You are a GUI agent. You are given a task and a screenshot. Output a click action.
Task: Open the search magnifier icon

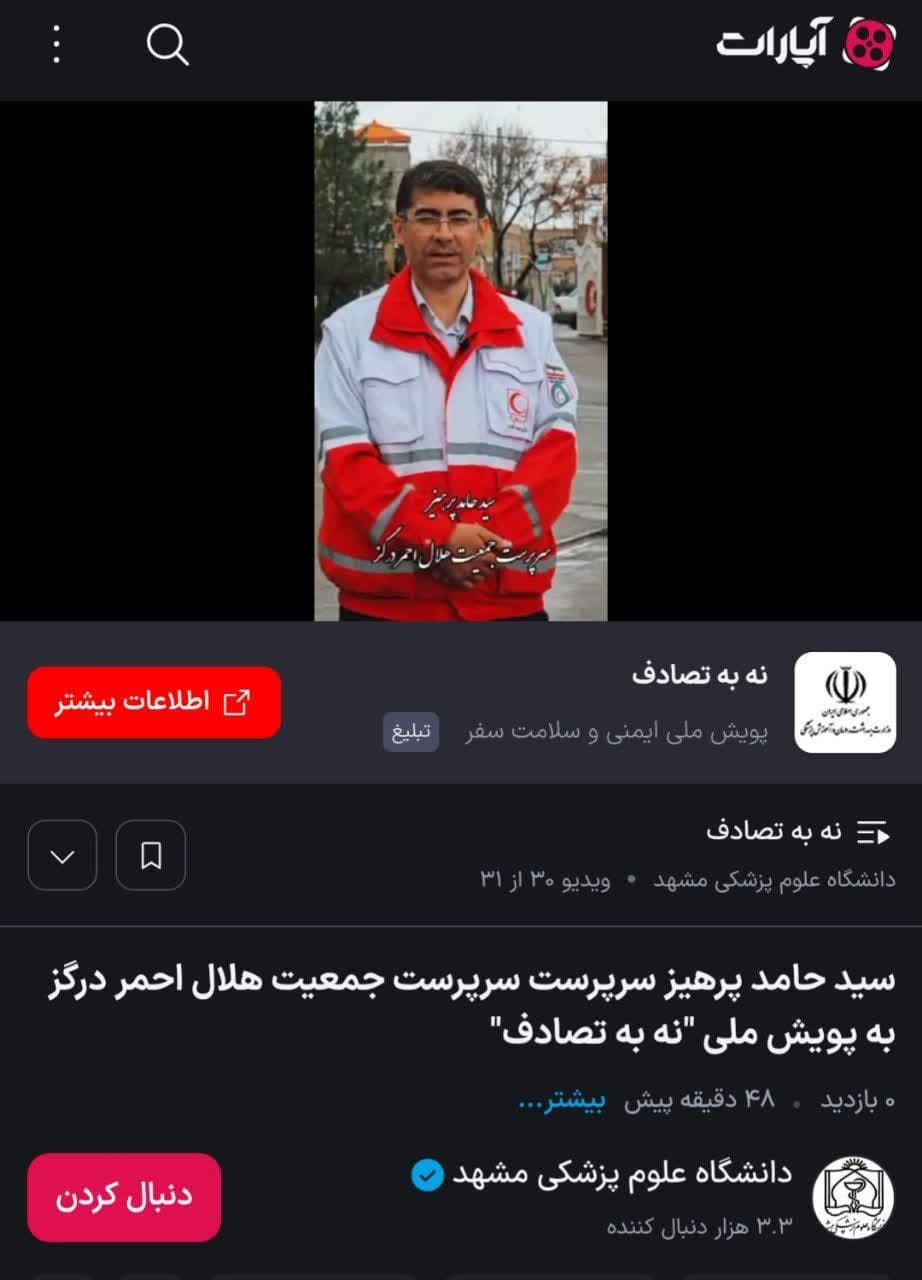point(167,44)
